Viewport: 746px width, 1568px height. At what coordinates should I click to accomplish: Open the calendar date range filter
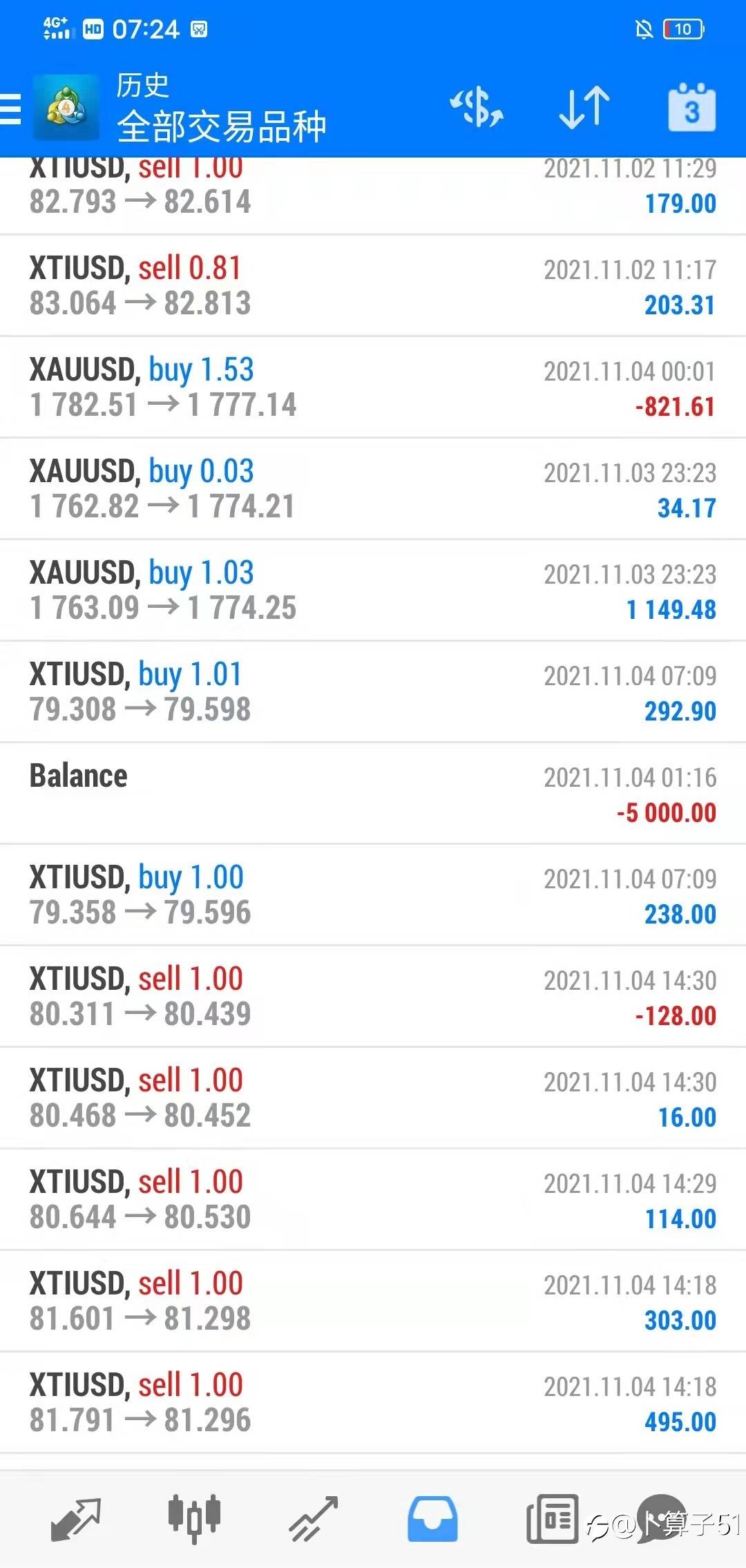coord(691,107)
